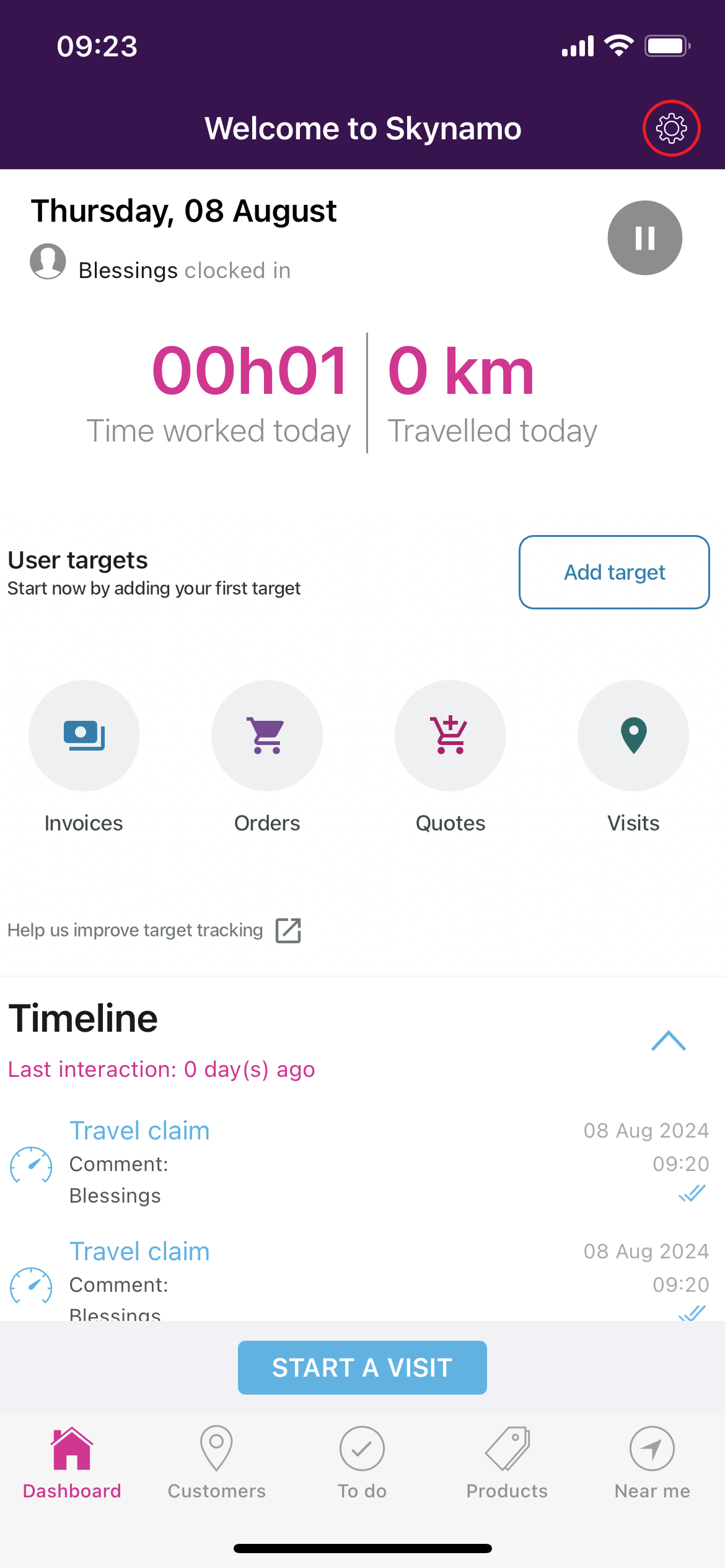The height and width of the screenshot is (1568, 725).
Task: Switch to the Customers tab
Action: 217,1463
